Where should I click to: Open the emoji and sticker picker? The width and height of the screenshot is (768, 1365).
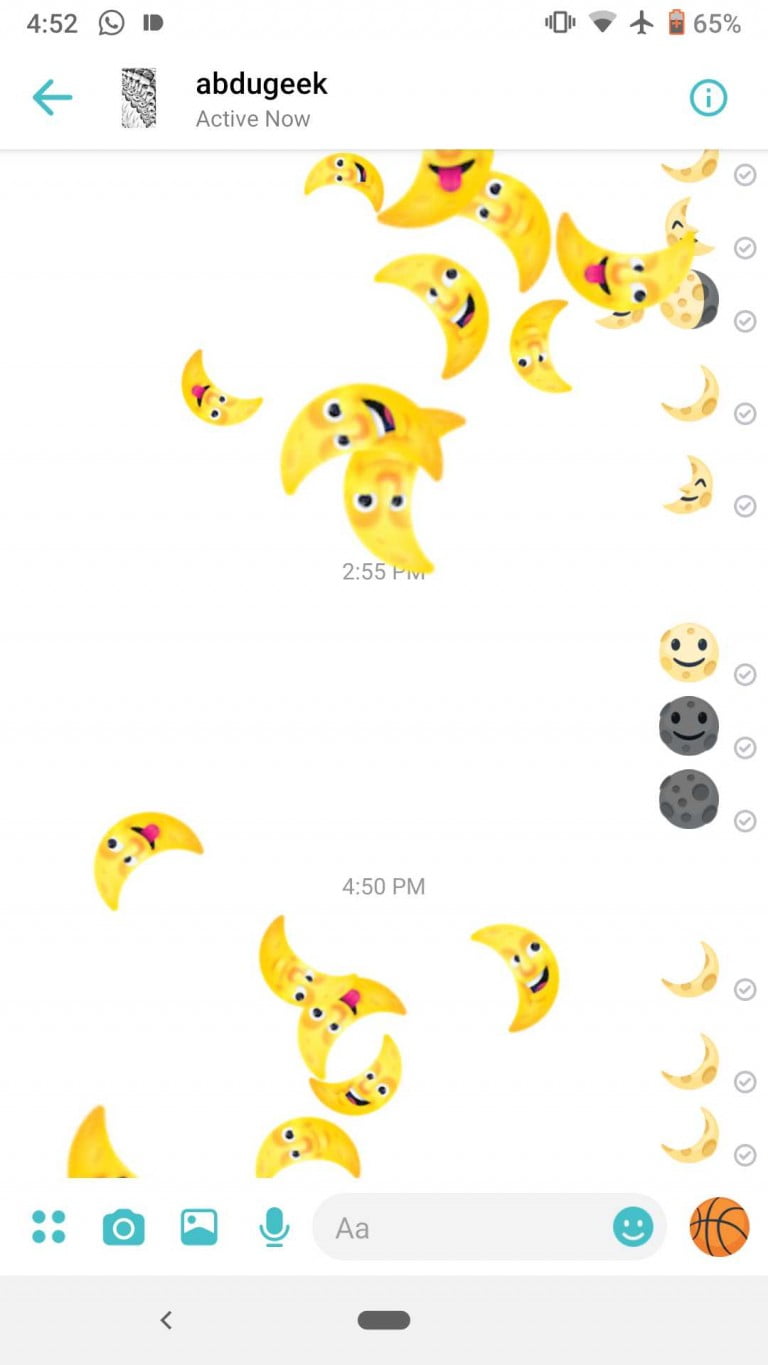tap(633, 1227)
